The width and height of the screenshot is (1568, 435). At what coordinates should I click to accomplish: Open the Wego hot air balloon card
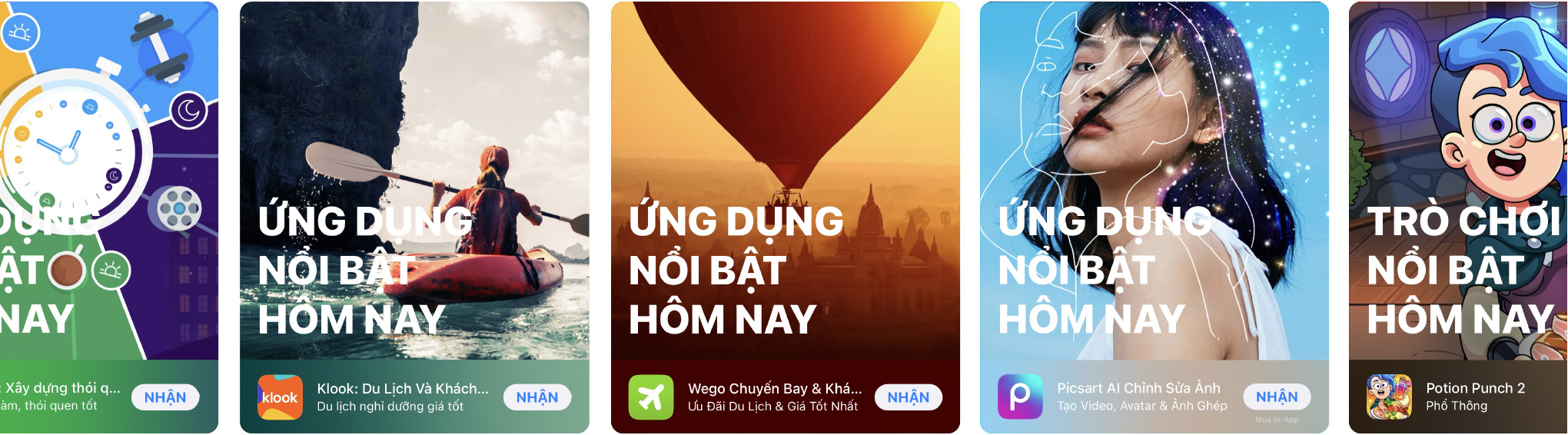click(x=785, y=181)
